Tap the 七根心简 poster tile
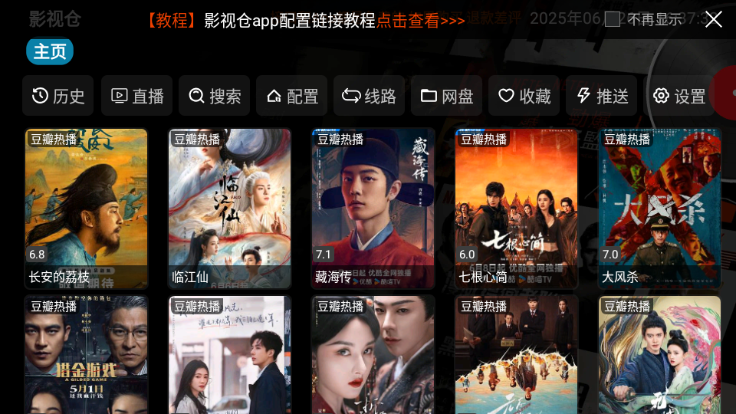This screenshot has height=414, width=736. tap(516, 208)
